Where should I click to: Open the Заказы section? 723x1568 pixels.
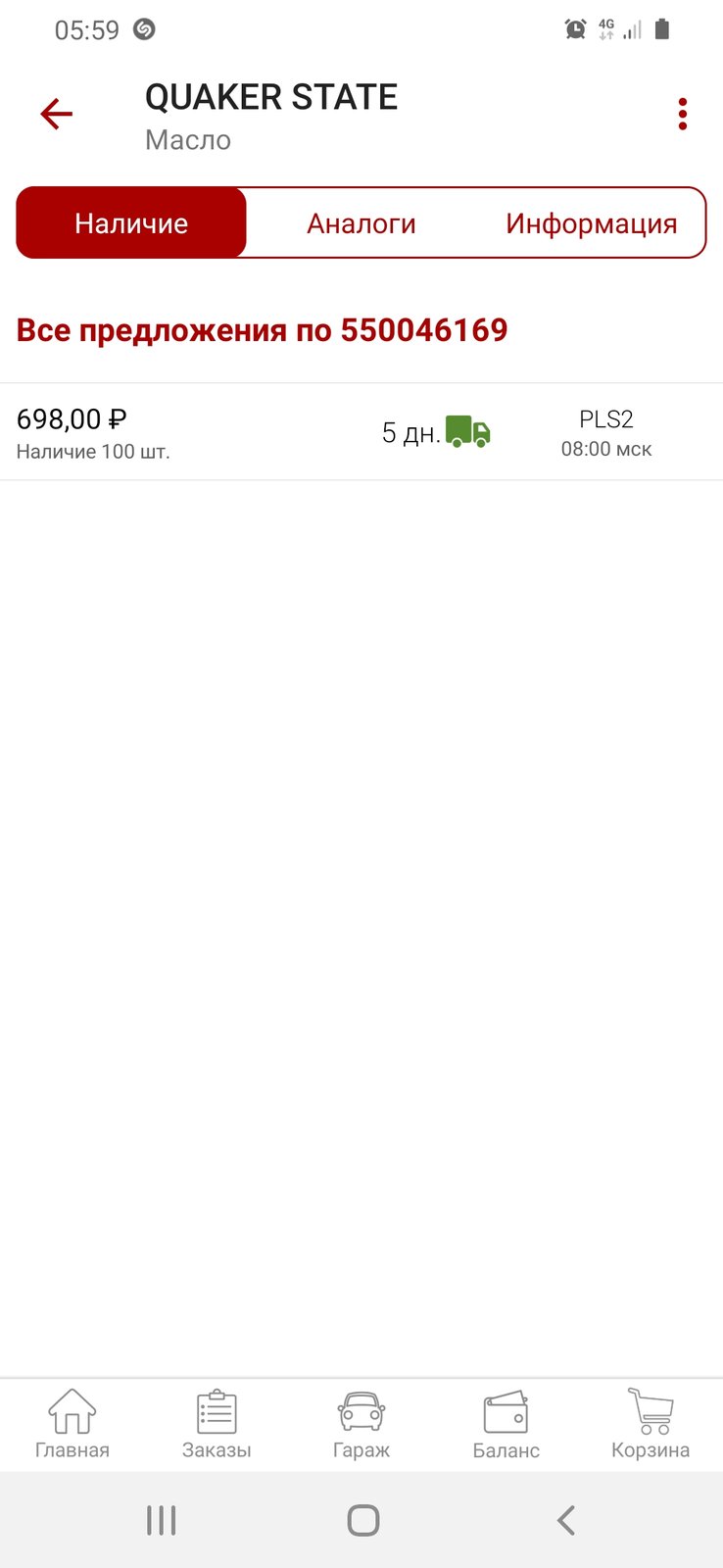coord(217,1425)
